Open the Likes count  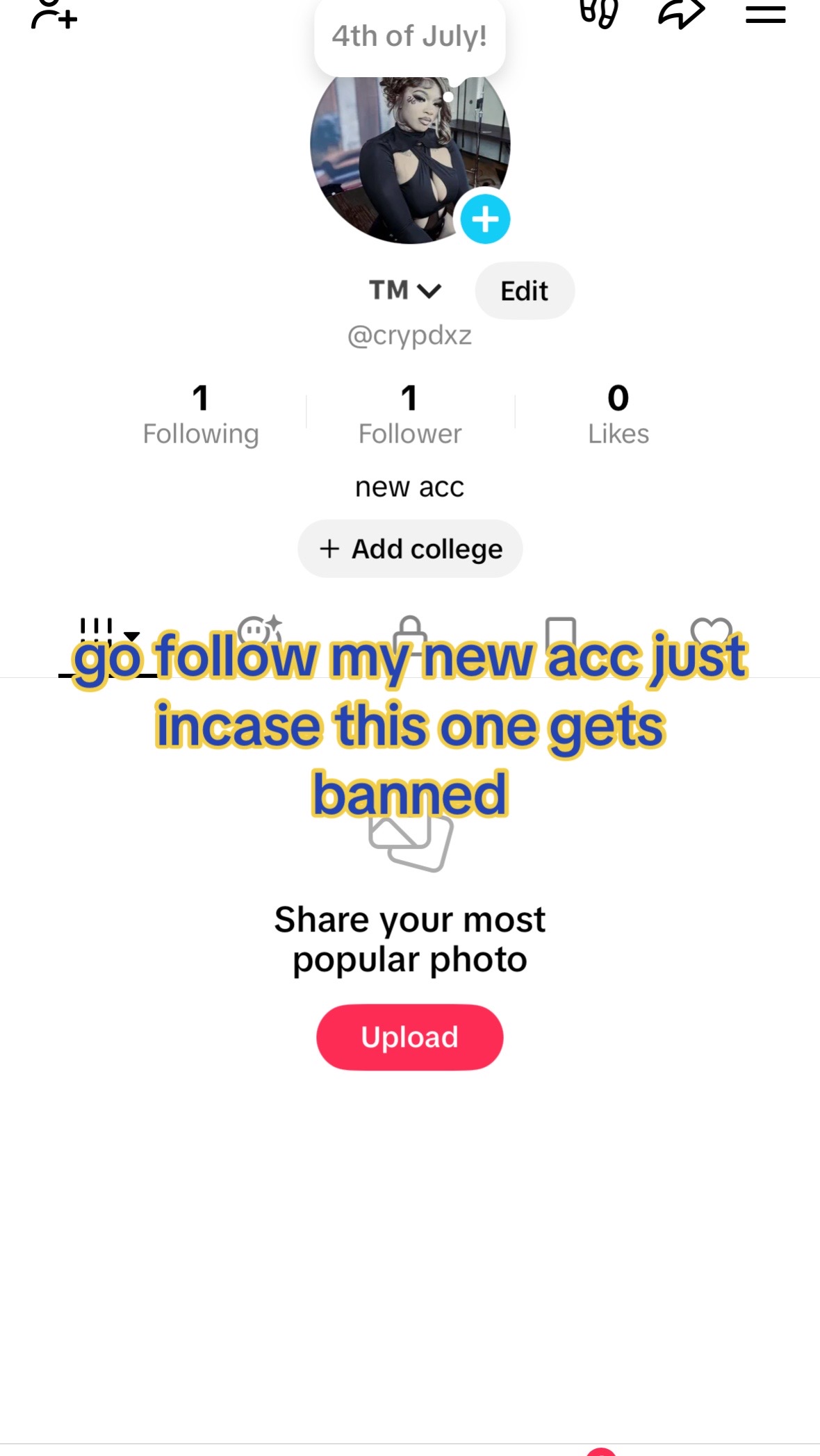[618, 414]
